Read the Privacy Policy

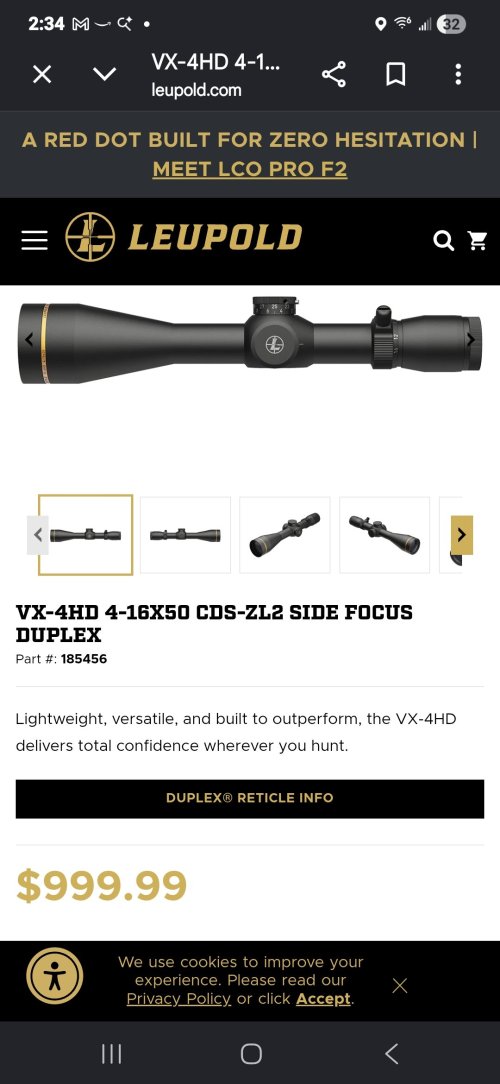pyautogui.click(x=179, y=999)
